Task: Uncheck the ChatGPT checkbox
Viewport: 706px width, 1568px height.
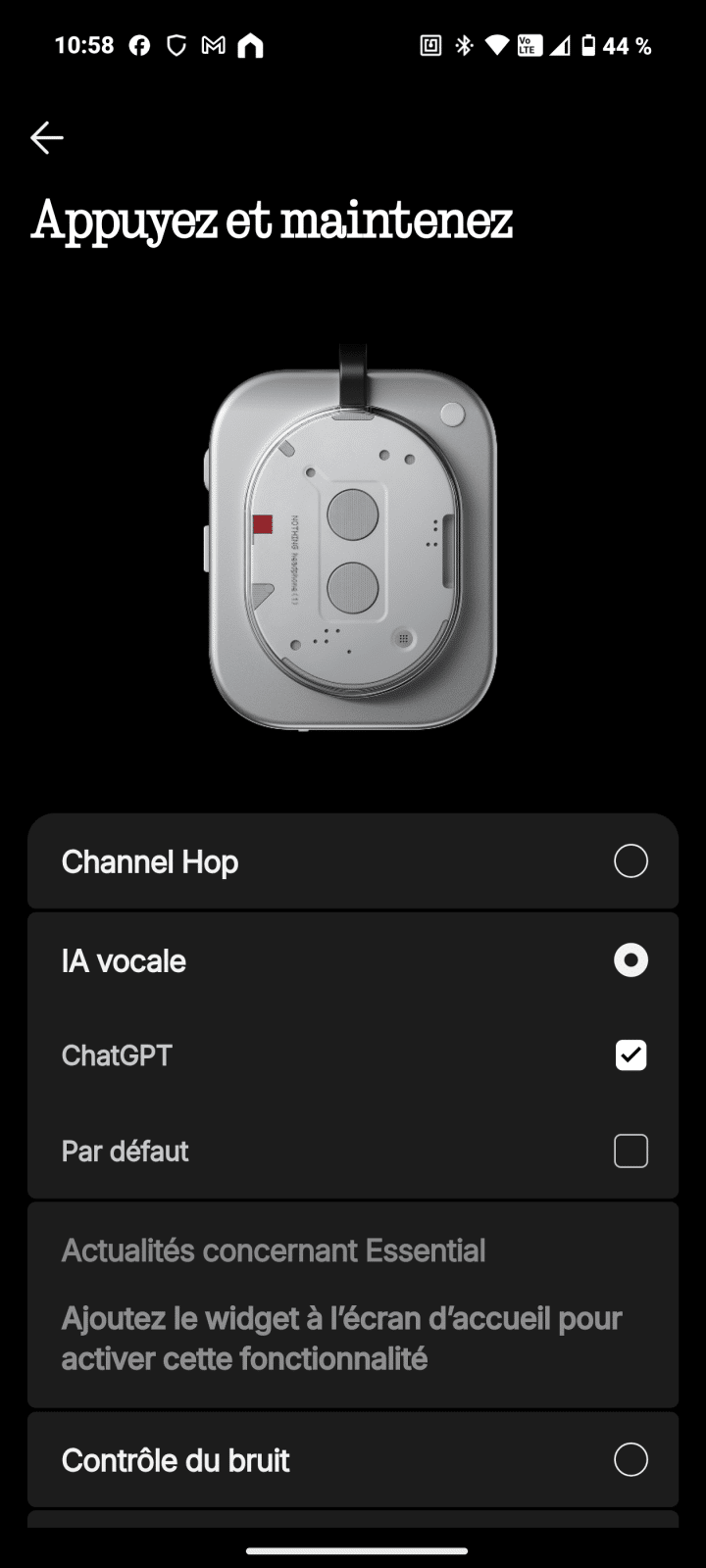Action: [630, 1055]
